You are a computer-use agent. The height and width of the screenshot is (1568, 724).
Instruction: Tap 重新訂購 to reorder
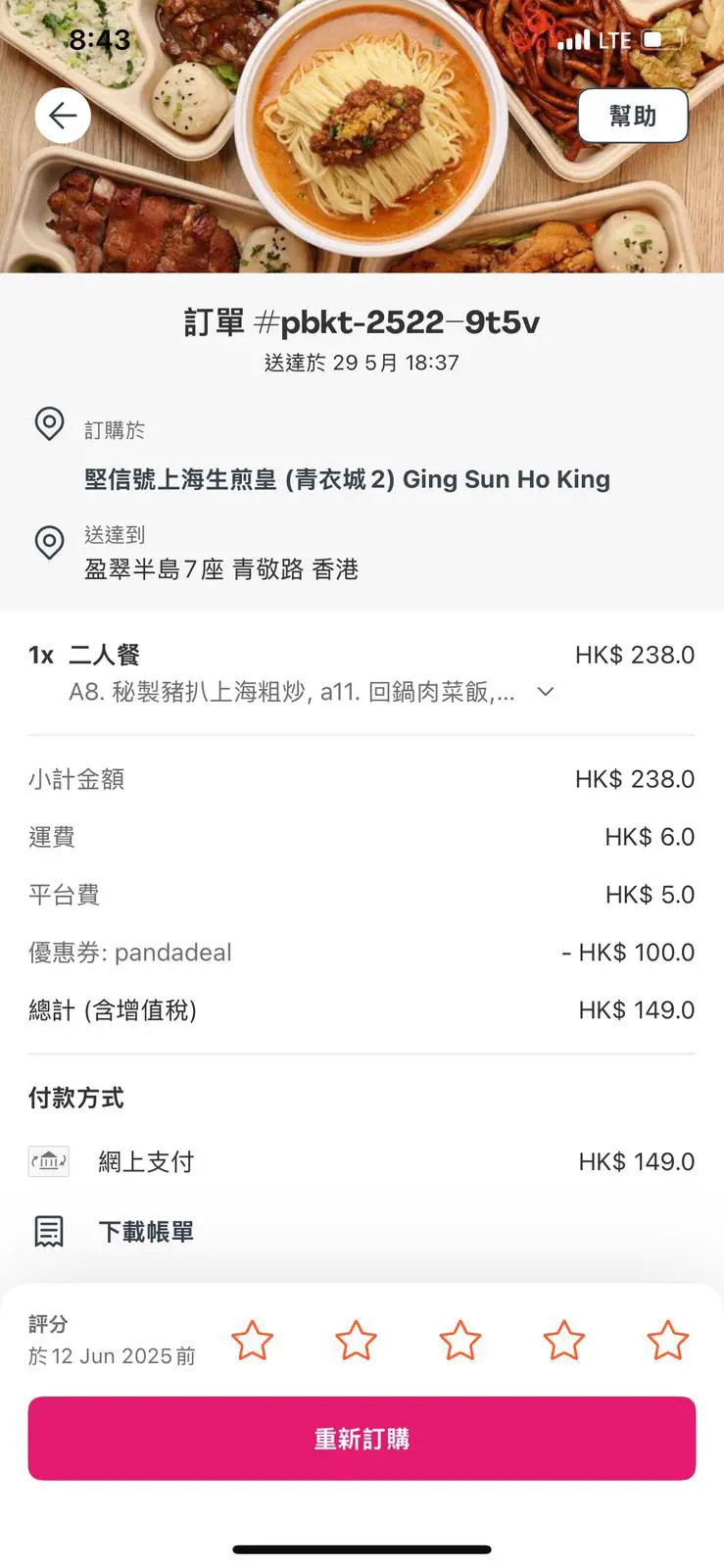tap(362, 1439)
